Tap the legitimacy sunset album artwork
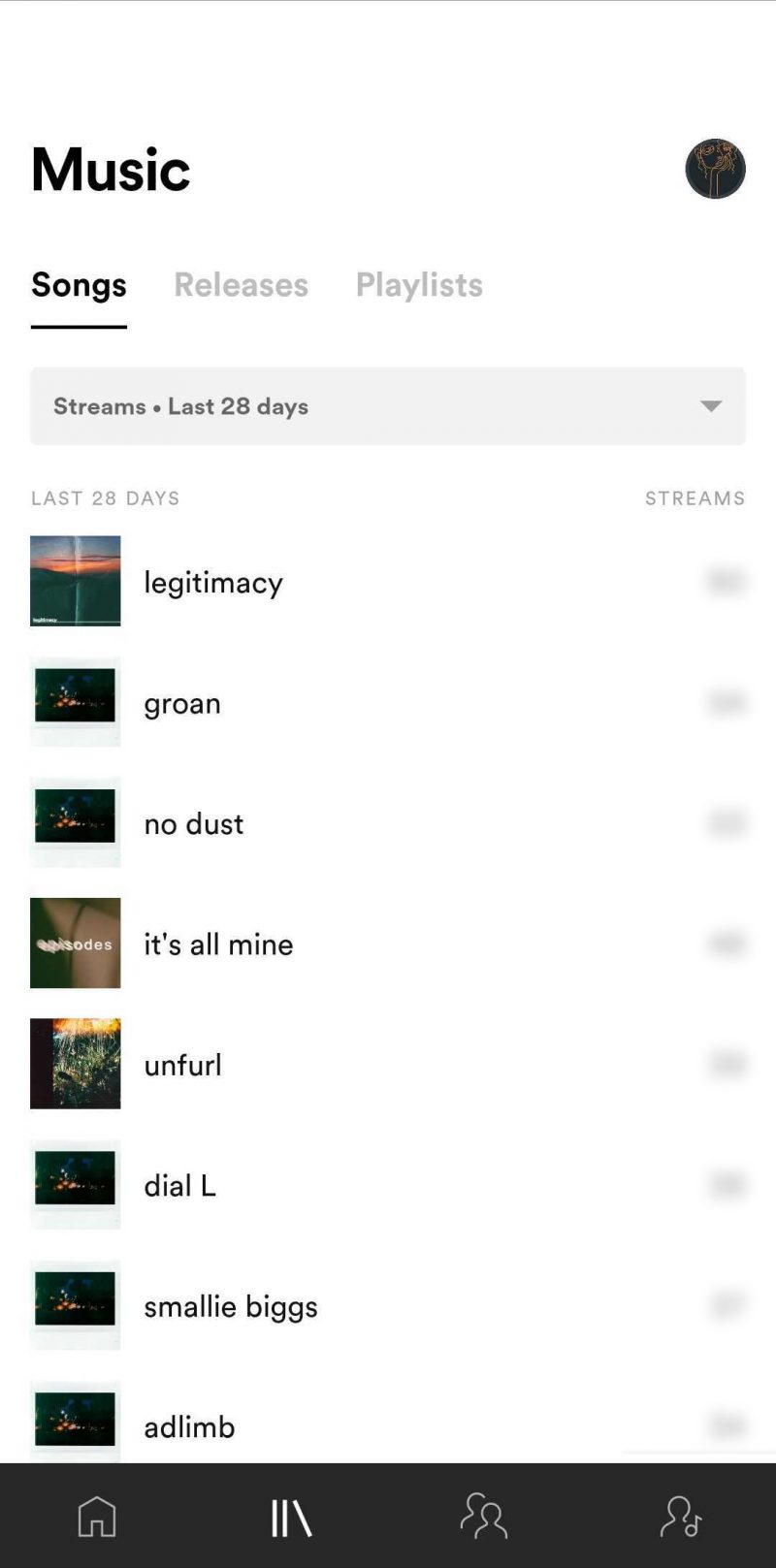Viewport: 776px width, 1568px height. point(75,581)
